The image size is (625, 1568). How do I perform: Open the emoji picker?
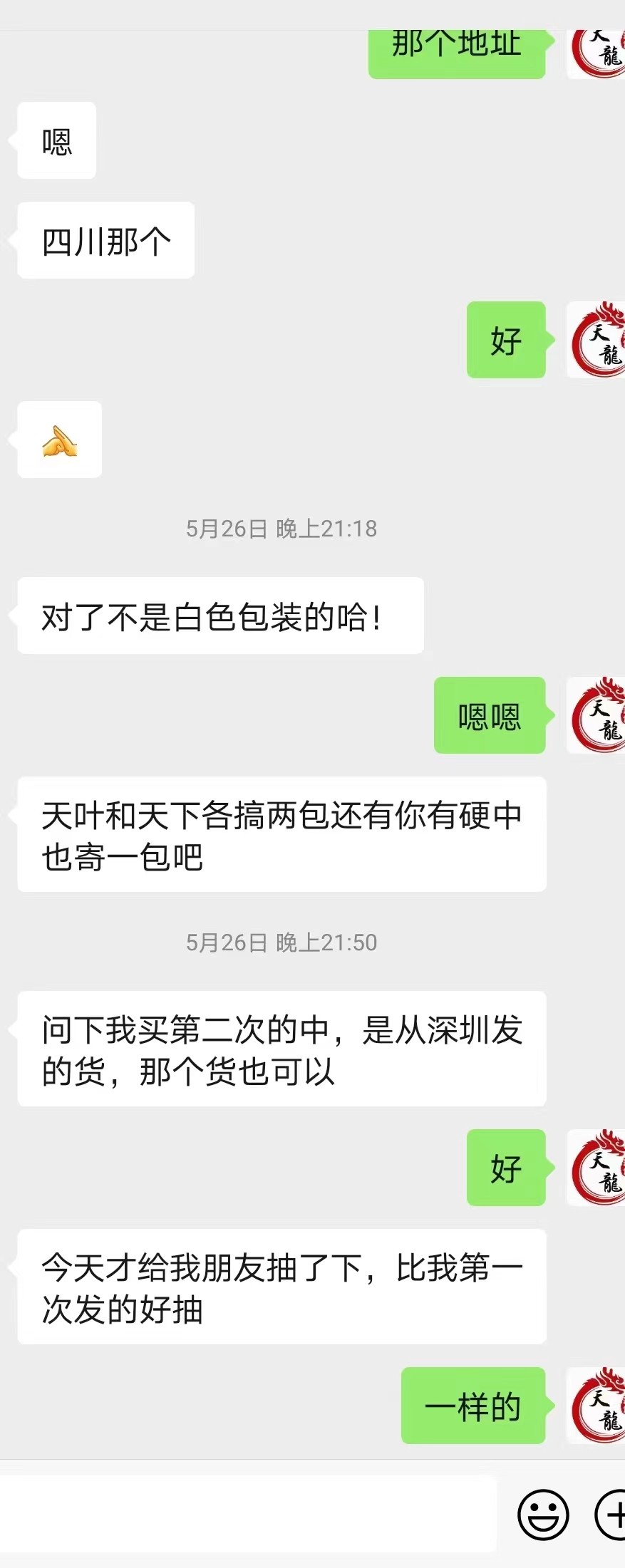[x=543, y=1514]
